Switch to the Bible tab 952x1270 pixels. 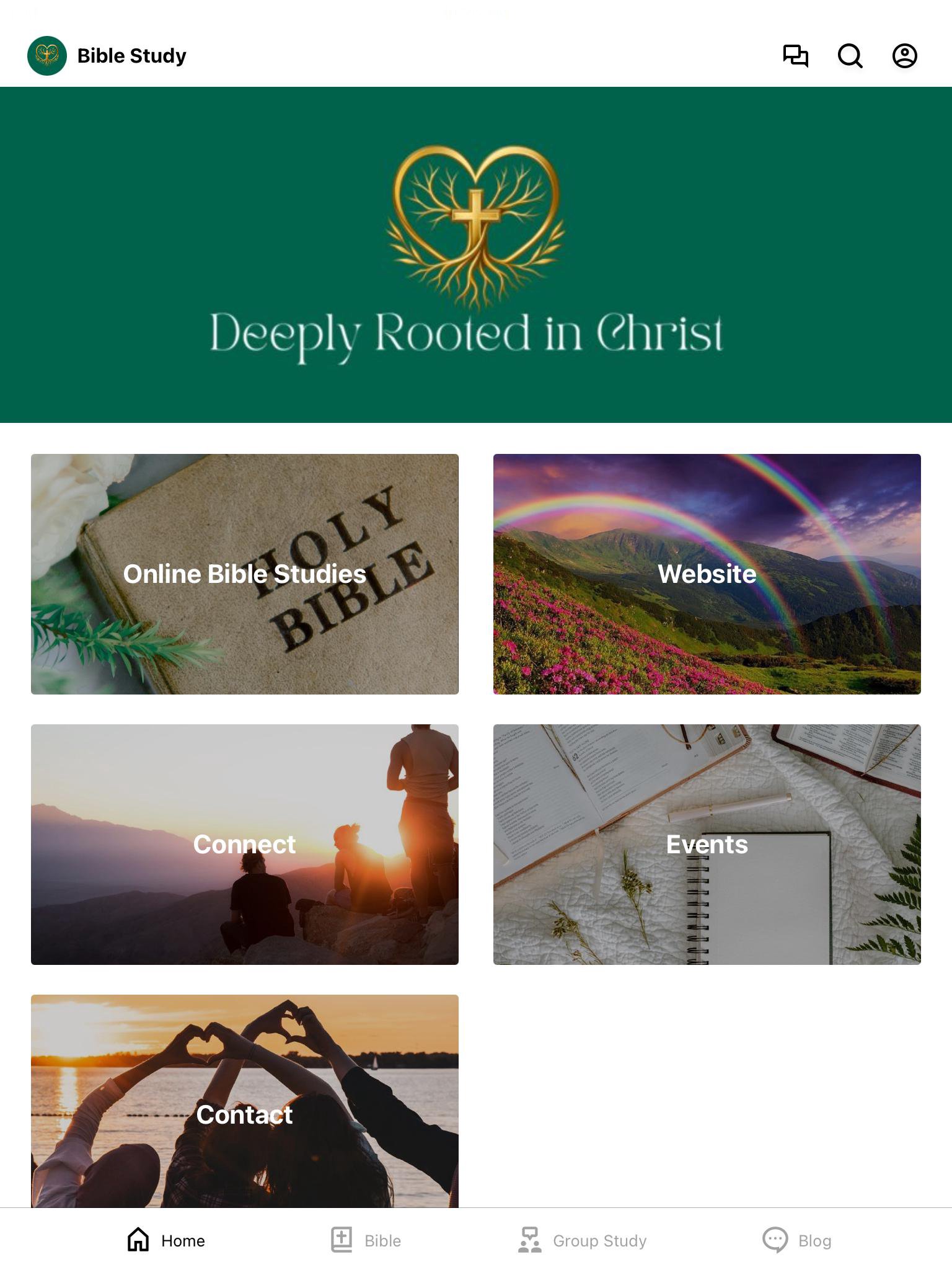click(366, 1240)
